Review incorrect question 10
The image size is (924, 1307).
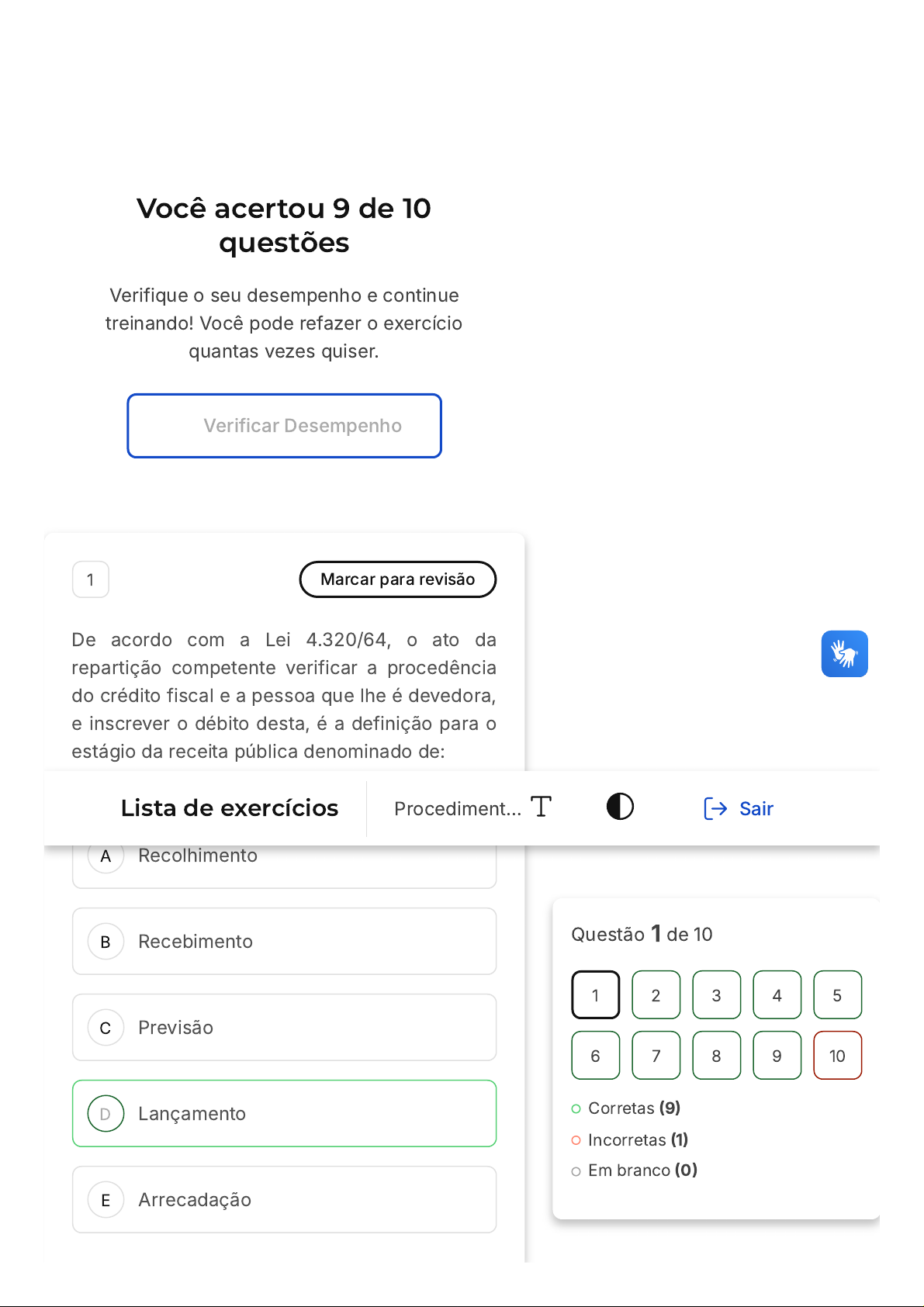pyautogui.click(x=837, y=1055)
